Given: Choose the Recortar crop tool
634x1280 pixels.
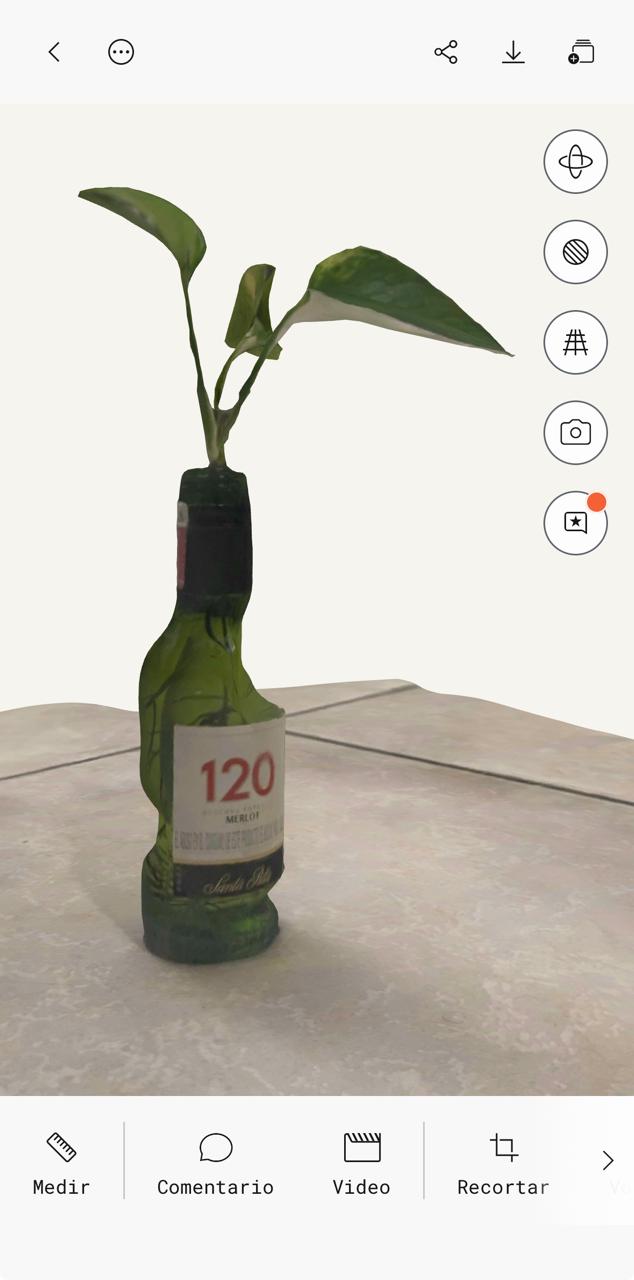Looking at the screenshot, I should [503, 1162].
